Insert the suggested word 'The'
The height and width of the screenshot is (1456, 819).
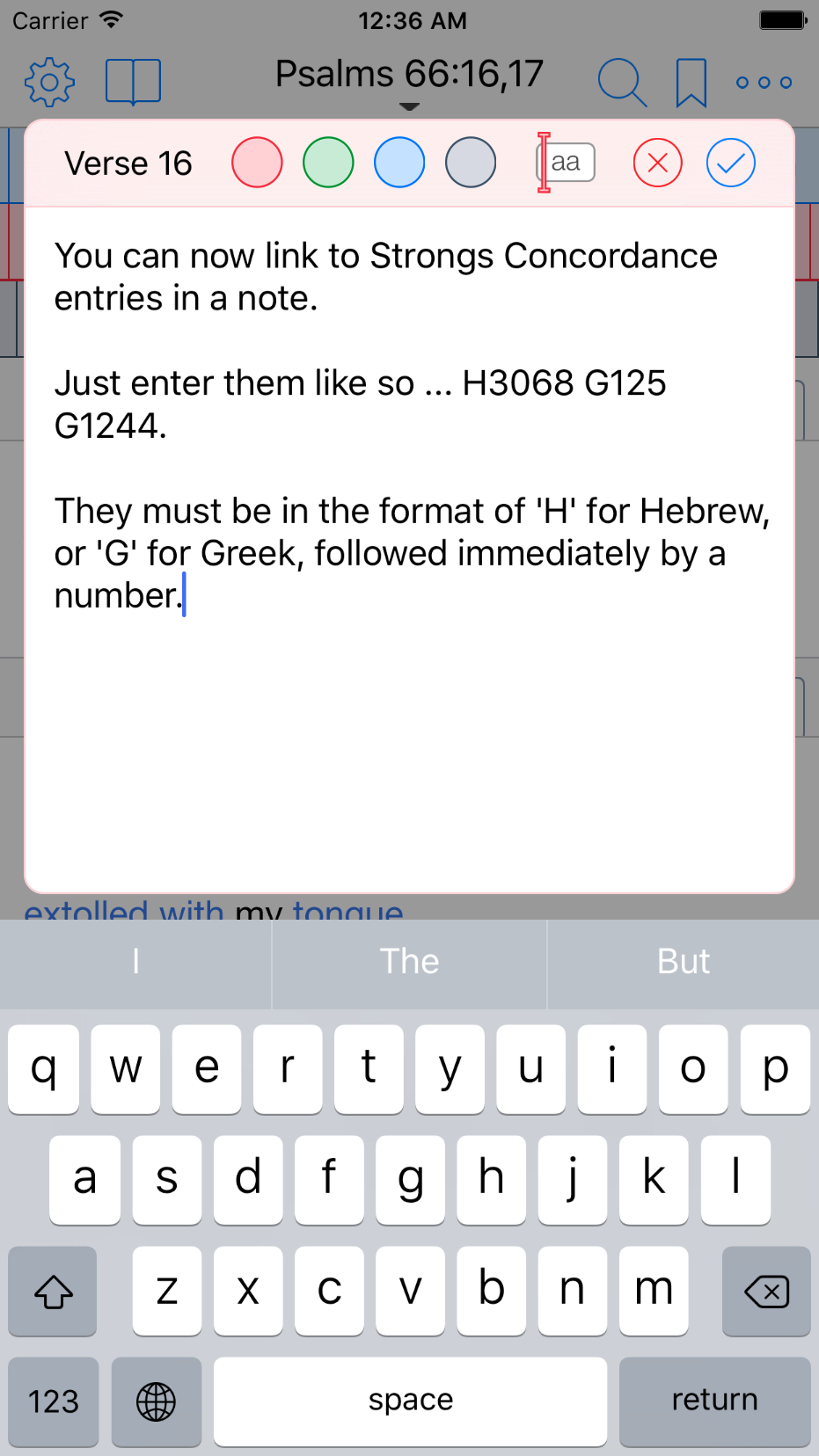(x=409, y=961)
